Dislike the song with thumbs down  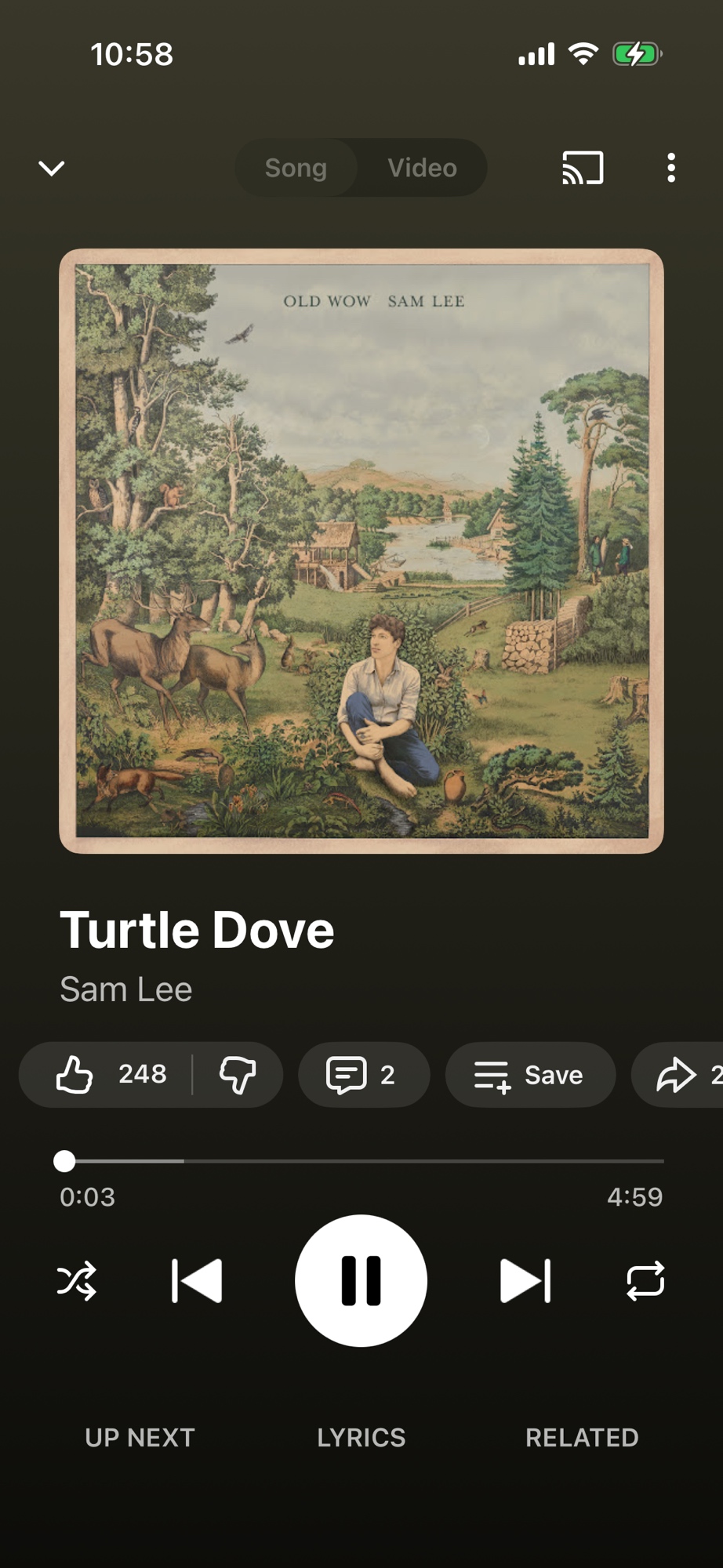tap(237, 1074)
